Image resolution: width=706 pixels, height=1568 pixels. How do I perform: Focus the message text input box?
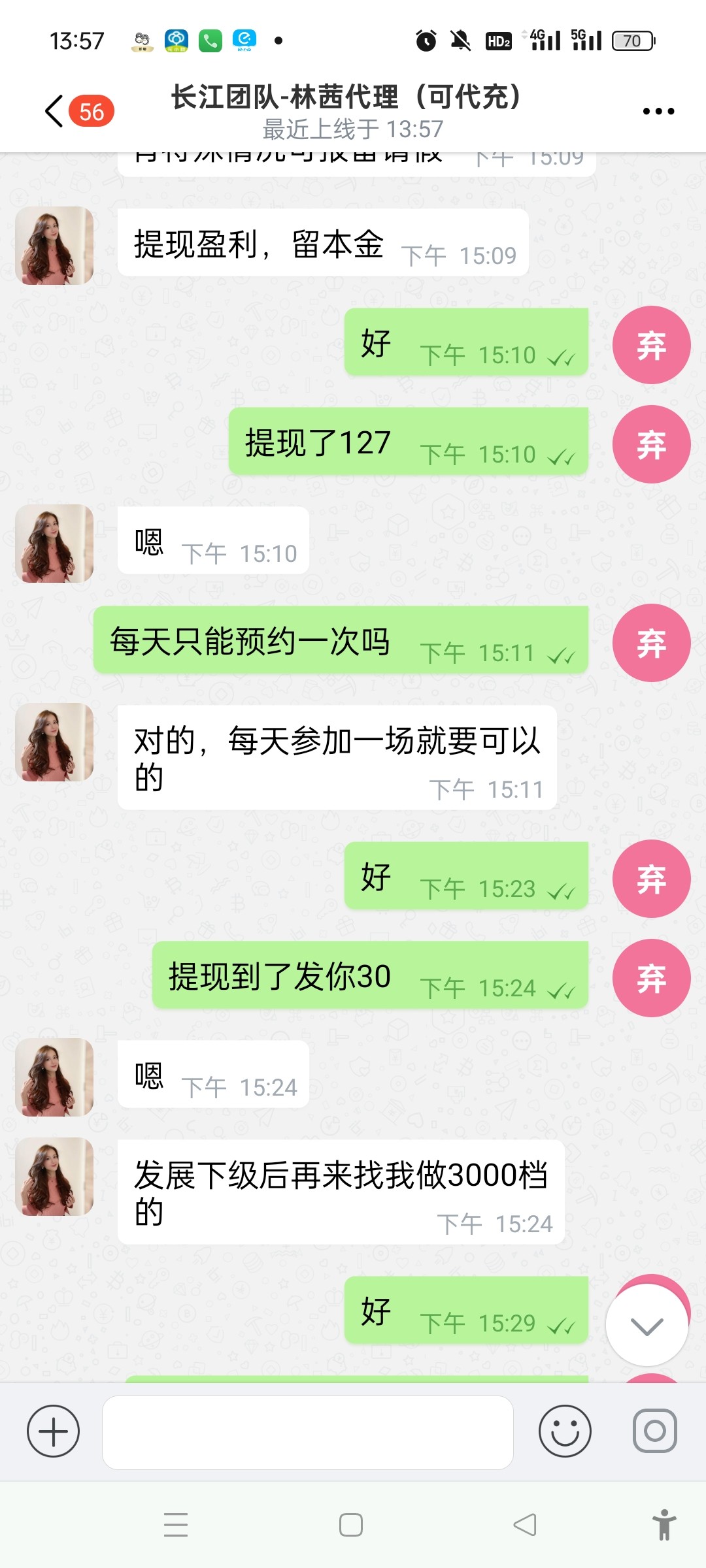point(307,1432)
